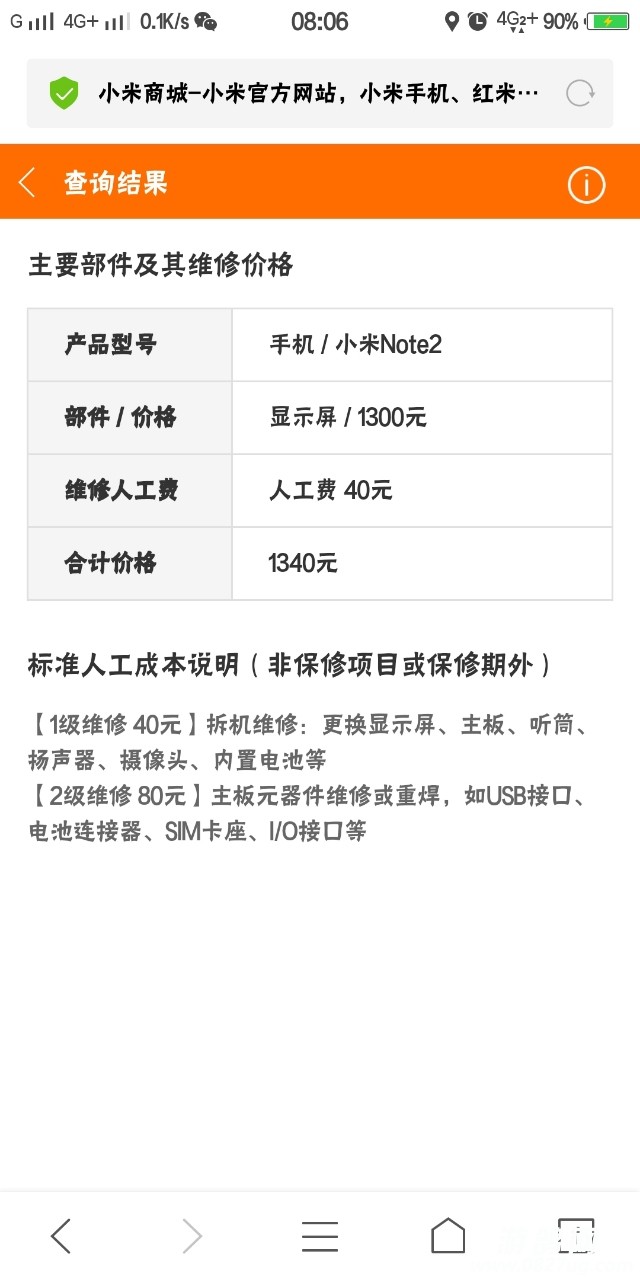Reload the page with the refresh icon
The width and height of the screenshot is (640, 1280).
[580, 94]
